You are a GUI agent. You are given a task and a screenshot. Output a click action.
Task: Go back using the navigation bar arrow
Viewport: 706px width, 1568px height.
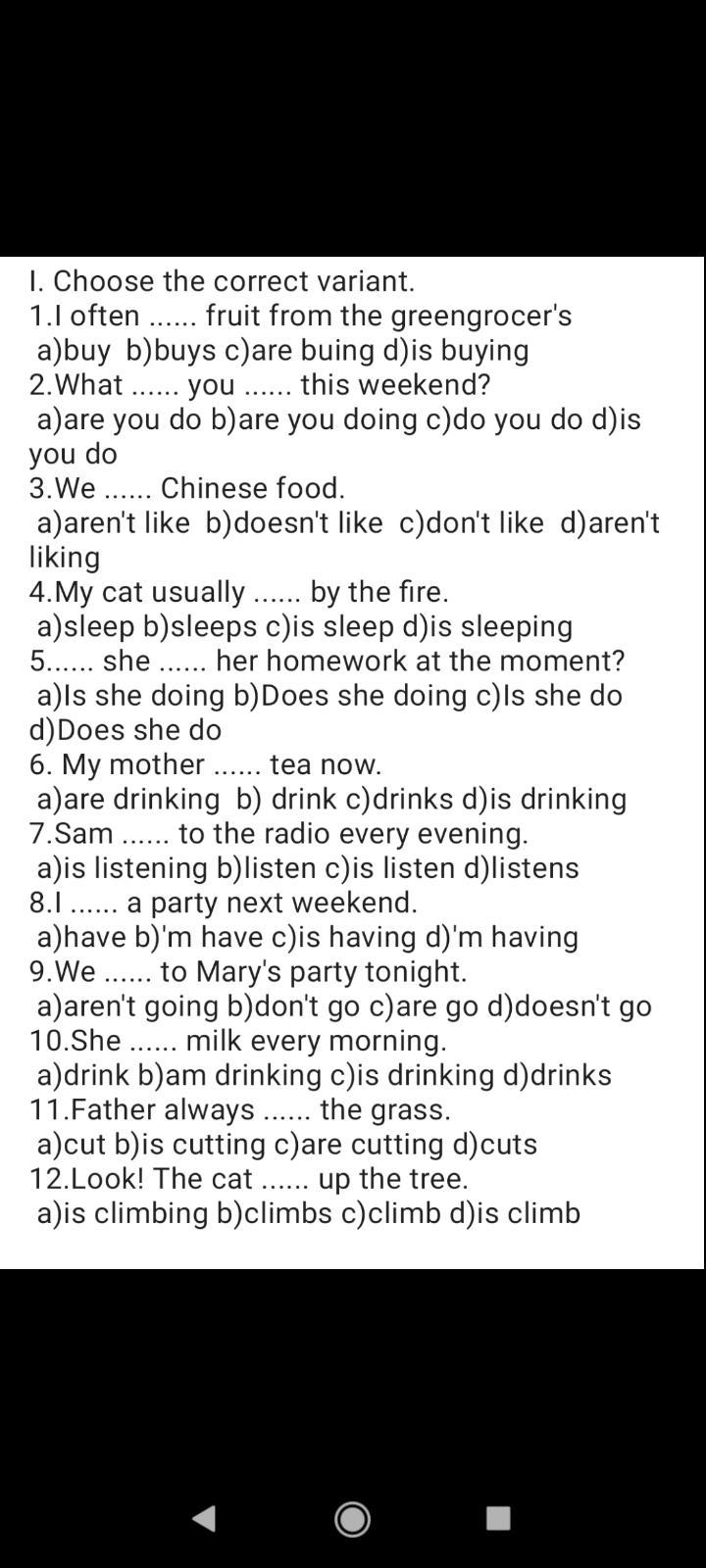click(204, 1518)
